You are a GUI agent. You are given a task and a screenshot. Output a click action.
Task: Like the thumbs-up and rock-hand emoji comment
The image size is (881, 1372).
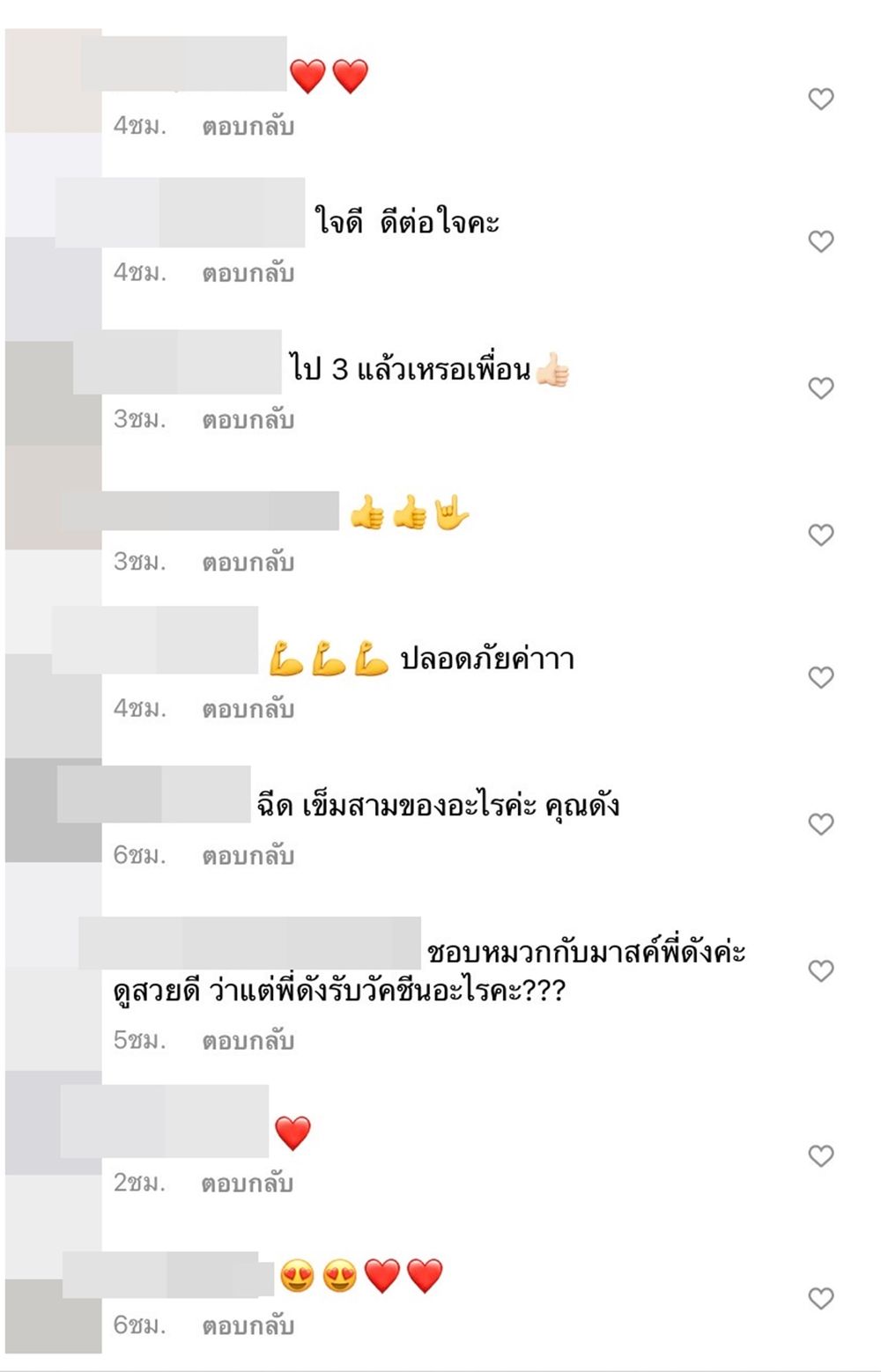coord(820,535)
